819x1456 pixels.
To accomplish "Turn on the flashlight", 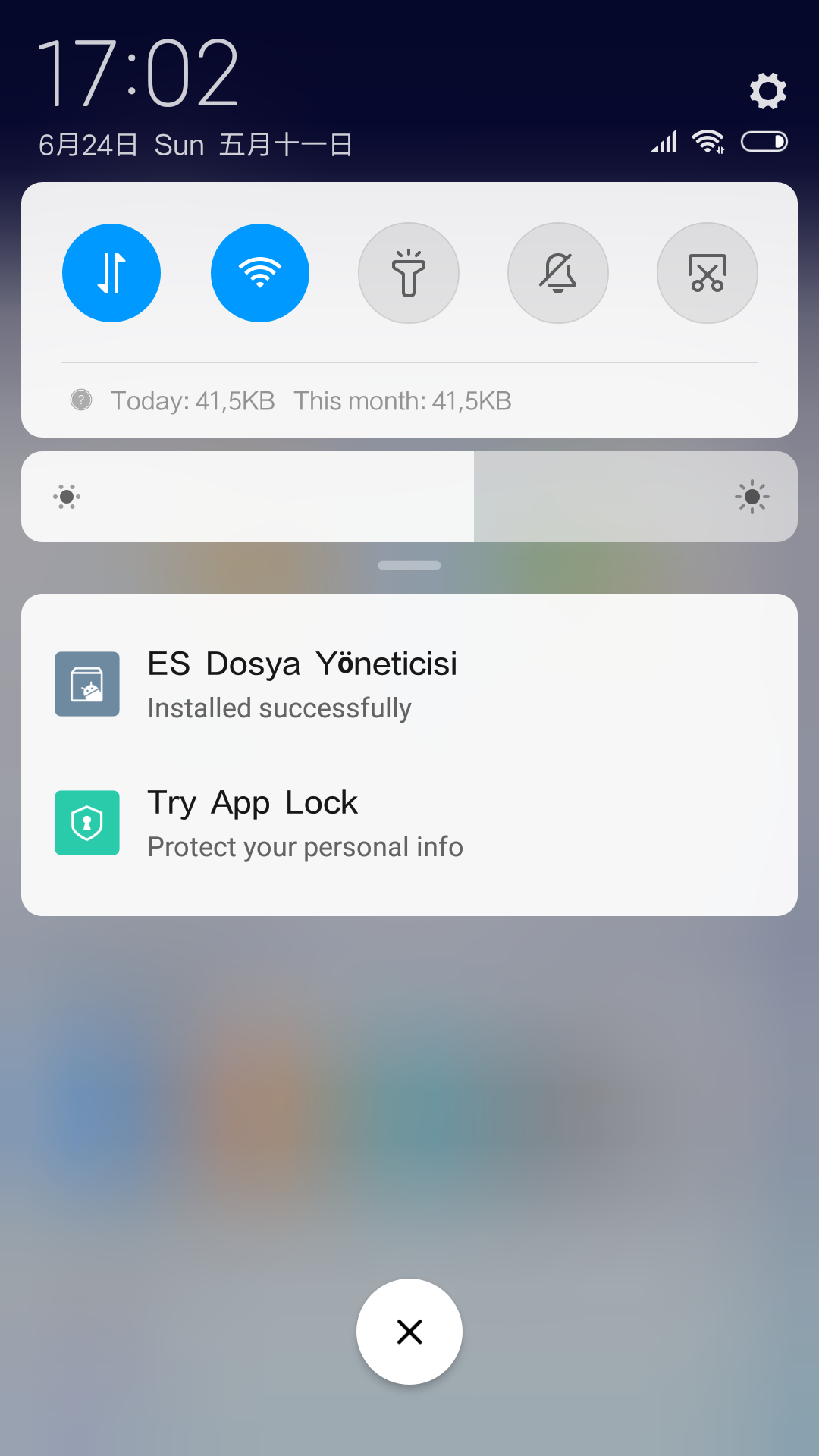I will tap(409, 273).
